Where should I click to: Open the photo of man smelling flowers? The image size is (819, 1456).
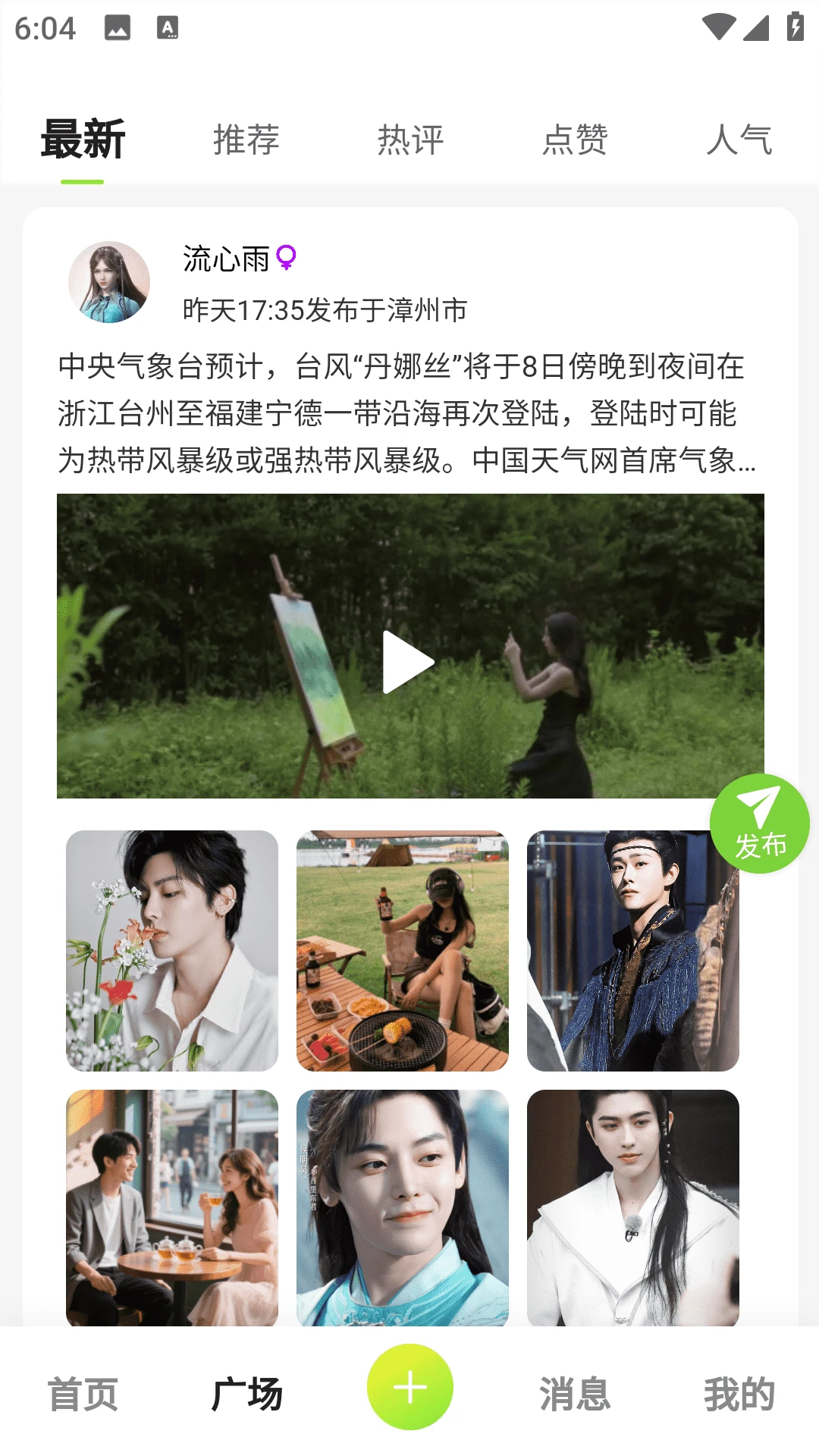tap(172, 950)
